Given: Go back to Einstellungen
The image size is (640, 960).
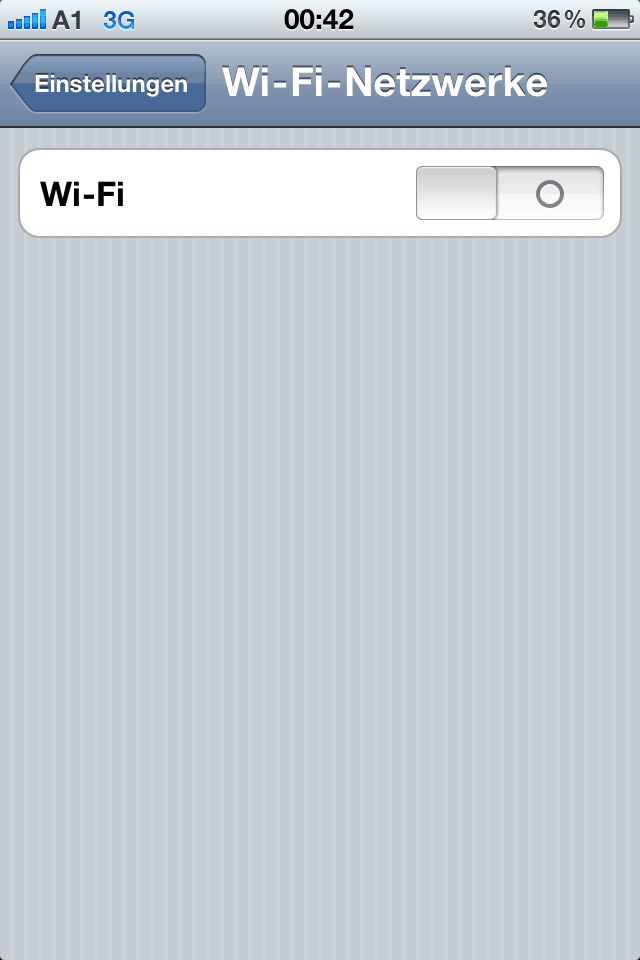Looking at the screenshot, I should coord(108,84).
